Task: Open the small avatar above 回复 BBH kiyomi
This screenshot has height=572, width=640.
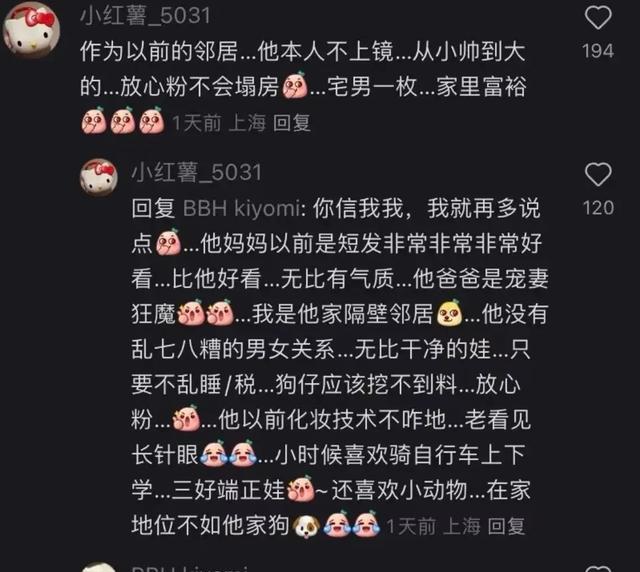Action: pyautogui.click(x=101, y=175)
